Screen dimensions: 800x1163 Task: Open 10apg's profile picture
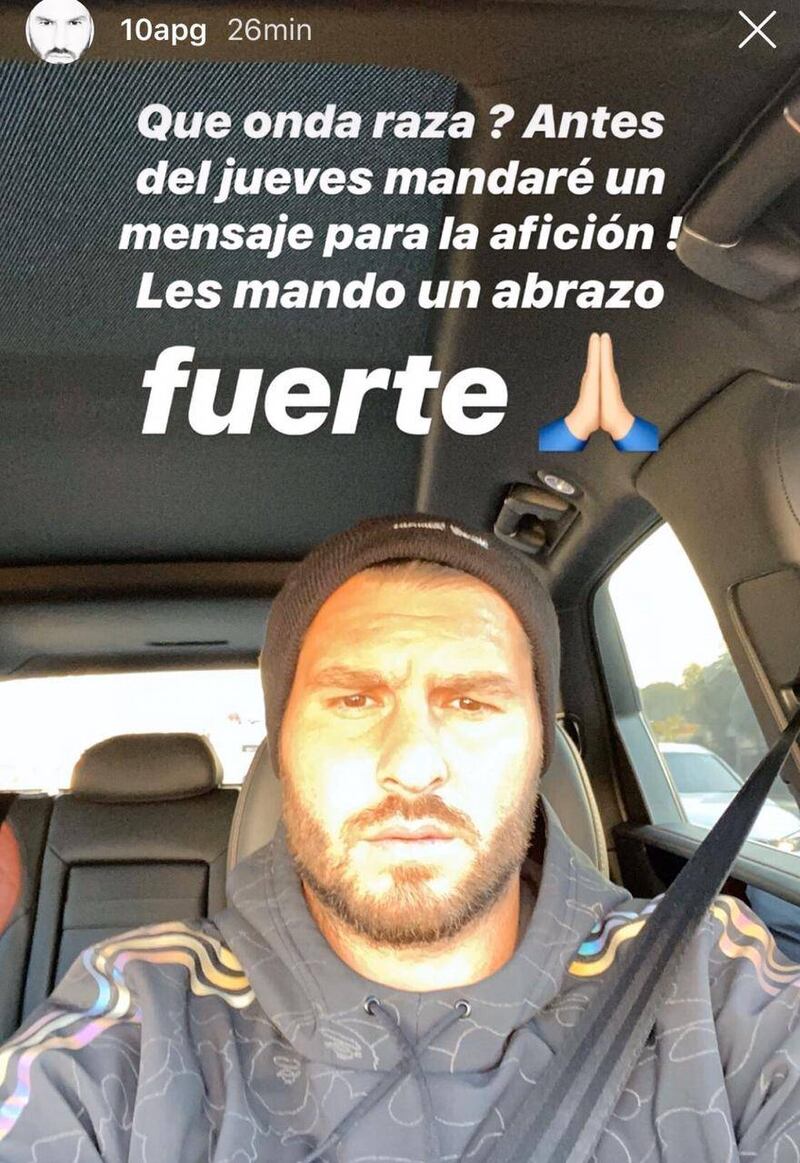click(x=60, y=31)
